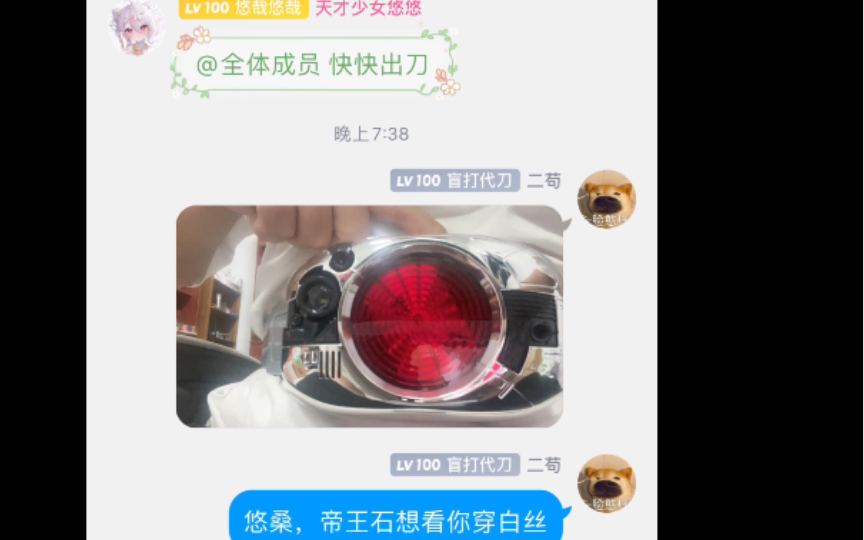The height and width of the screenshot is (540, 864).
Task: Tap 二苟's avatar beside the photo message
Action: [x=605, y=199]
